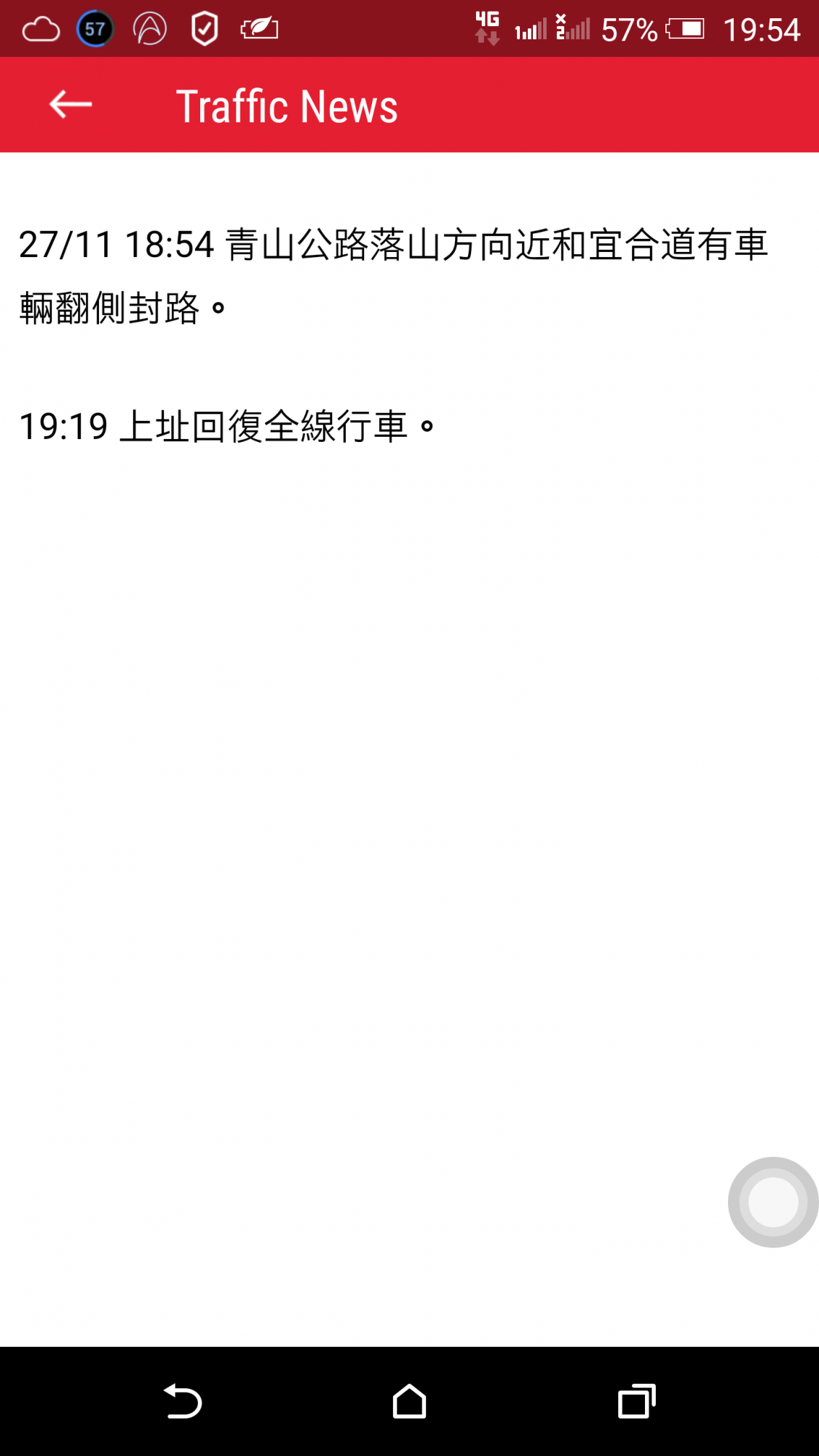
Task: Go back from Traffic News
Action: tap(70, 105)
